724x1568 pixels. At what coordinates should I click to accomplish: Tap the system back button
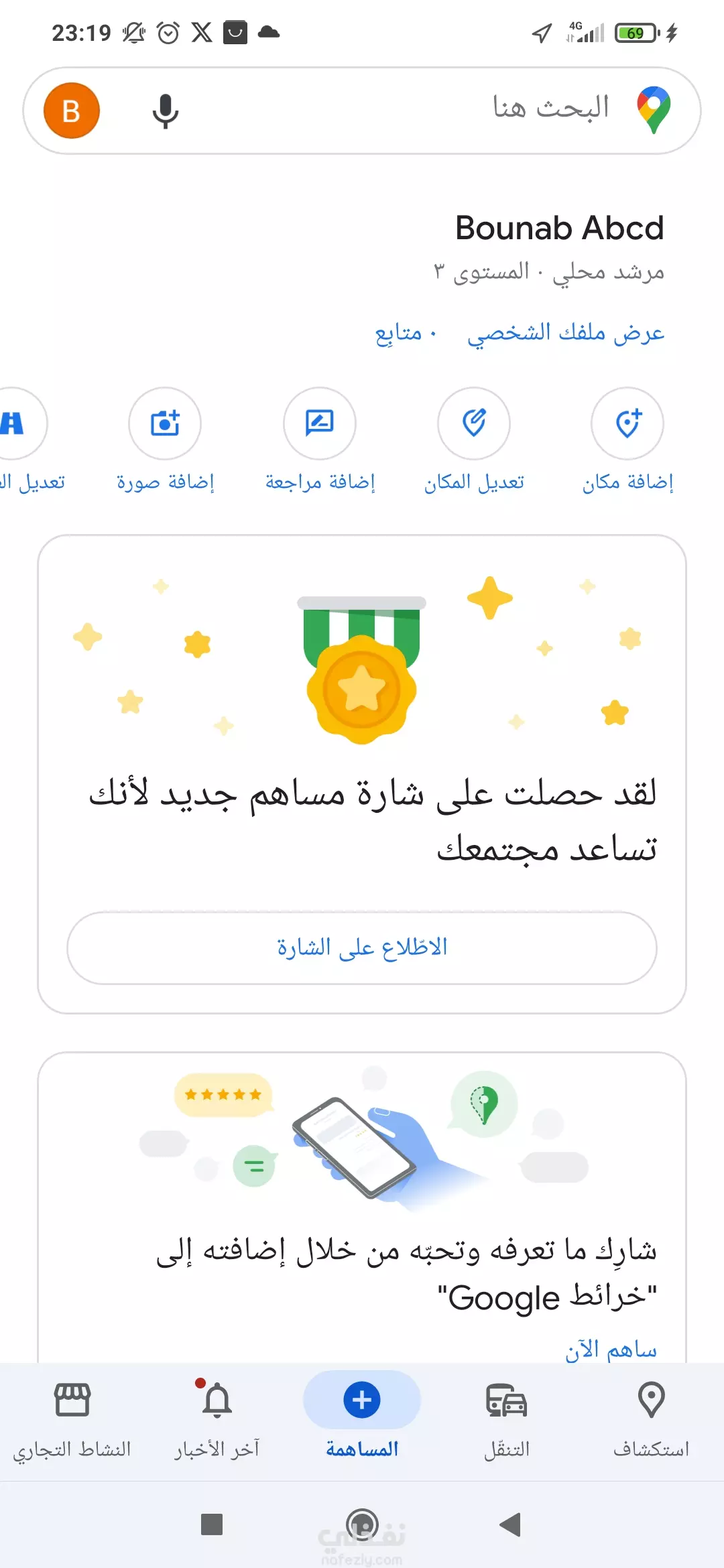[510, 1524]
